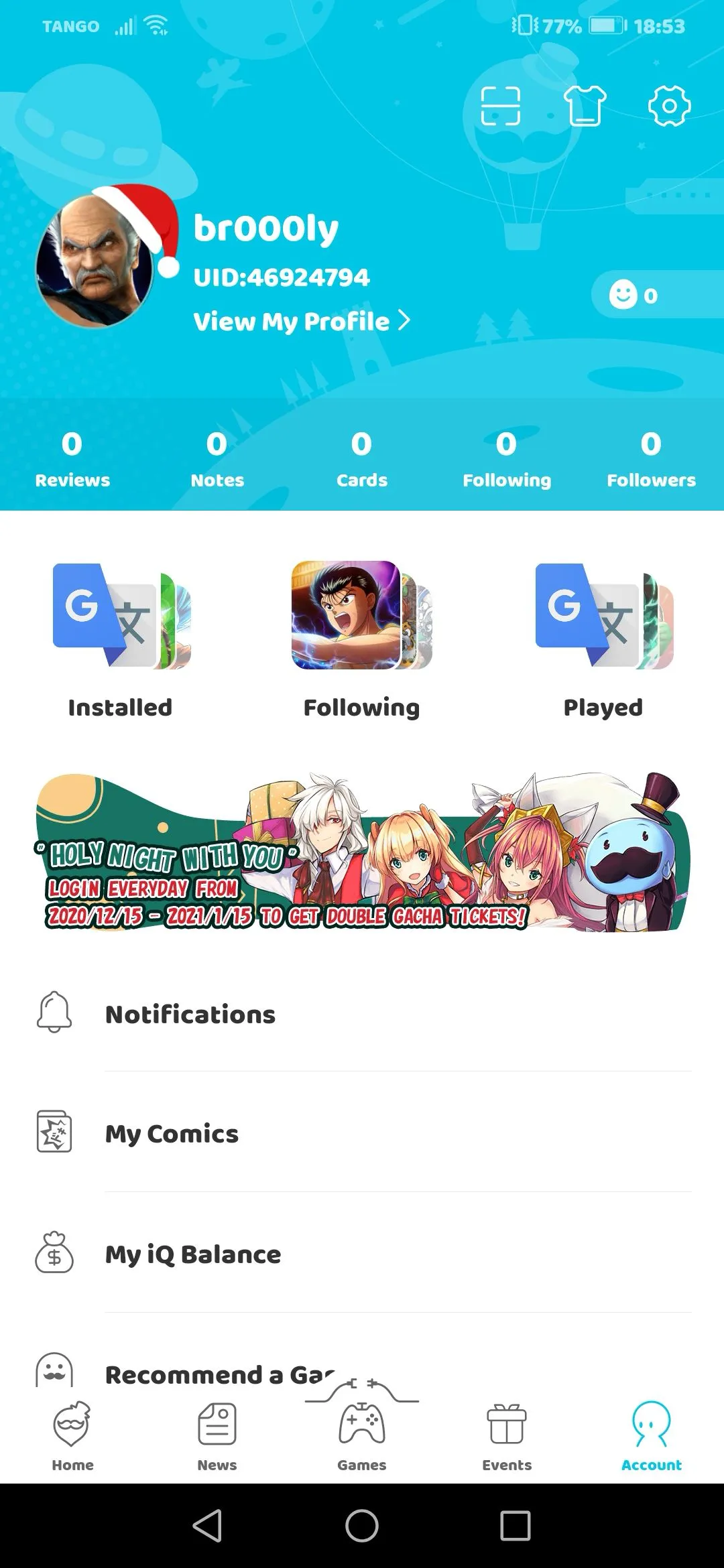Image resolution: width=724 pixels, height=1568 pixels.
Task: Open Notifications row
Action: tap(362, 1015)
